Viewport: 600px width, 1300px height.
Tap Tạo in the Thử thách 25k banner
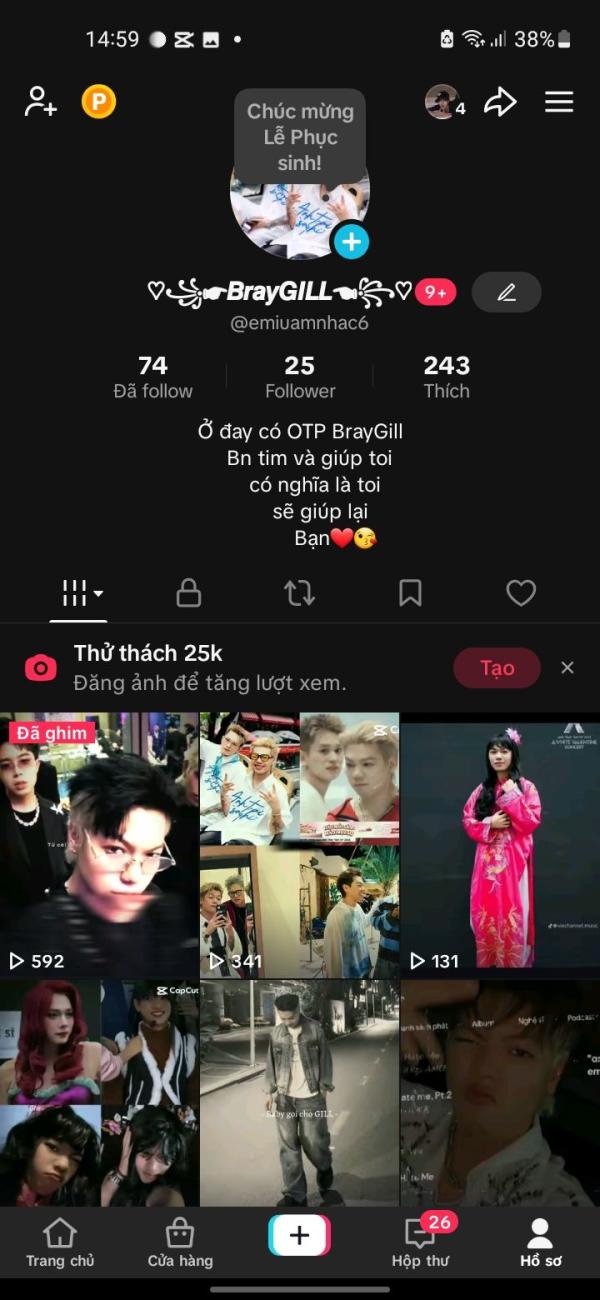(497, 668)
